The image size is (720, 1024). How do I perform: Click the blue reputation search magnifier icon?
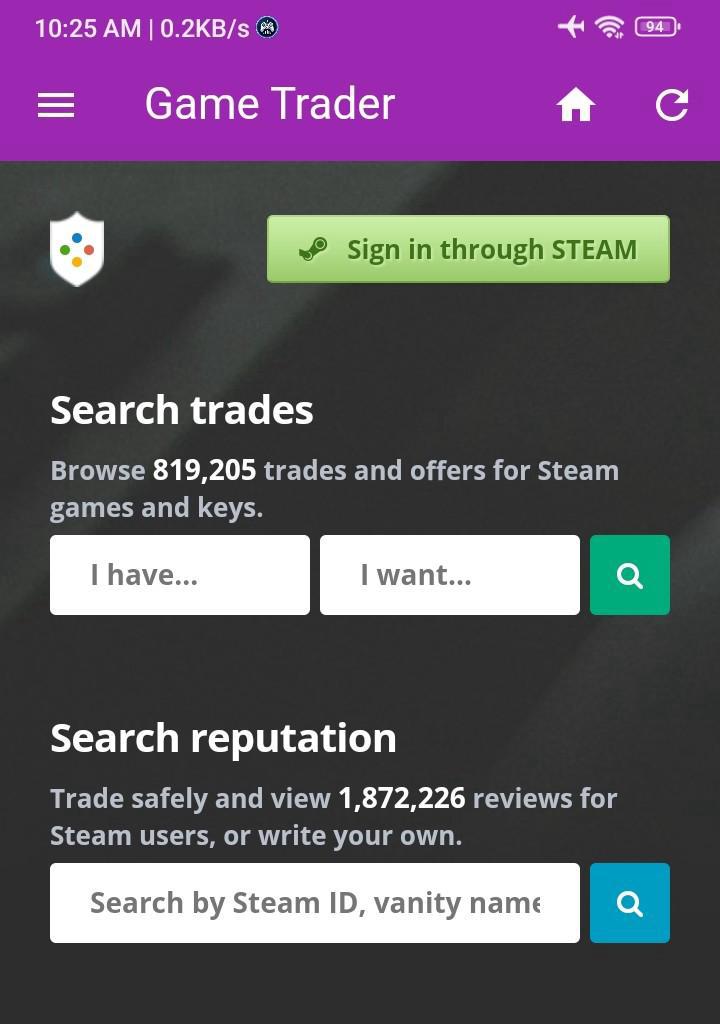click(x=629, y=902)
